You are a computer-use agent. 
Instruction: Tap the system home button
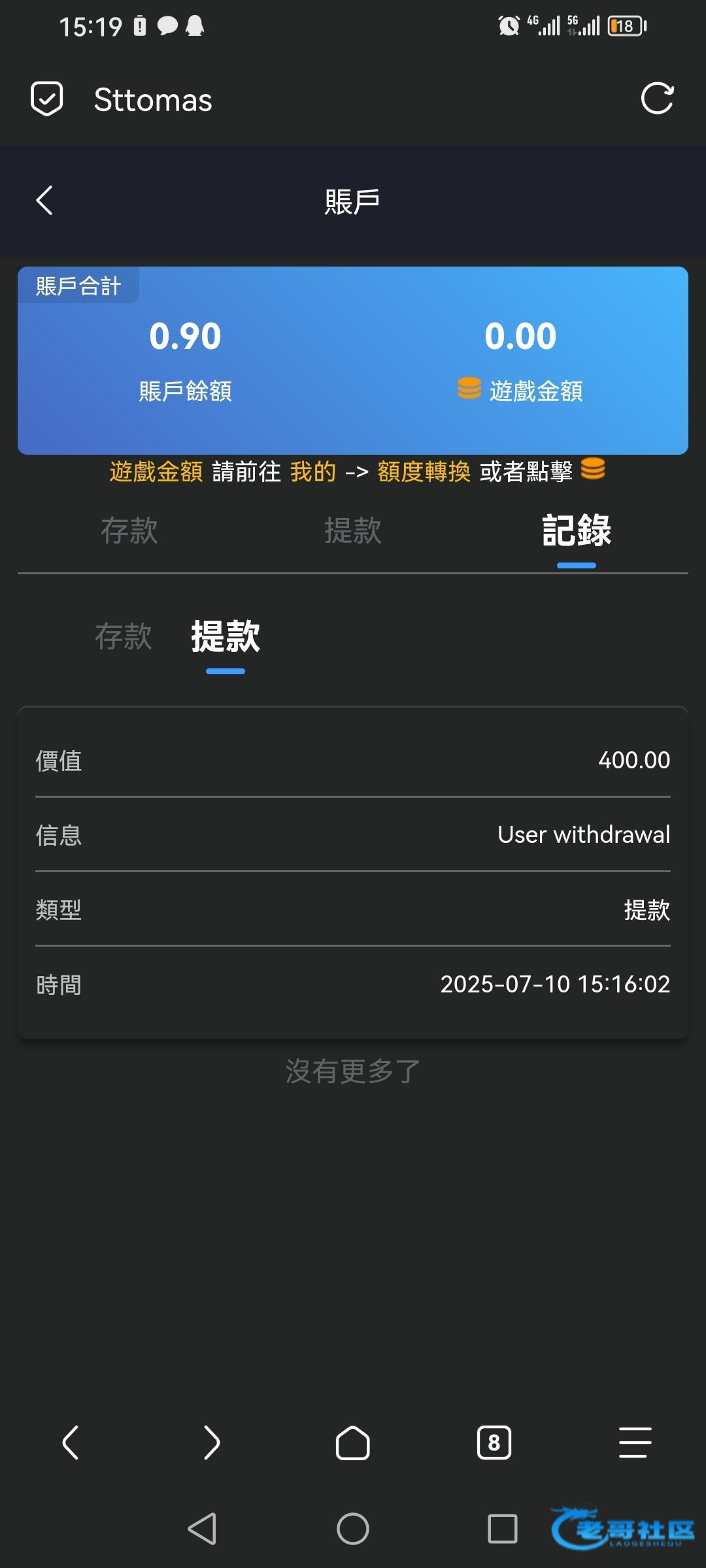click(x=353, y=1529)
